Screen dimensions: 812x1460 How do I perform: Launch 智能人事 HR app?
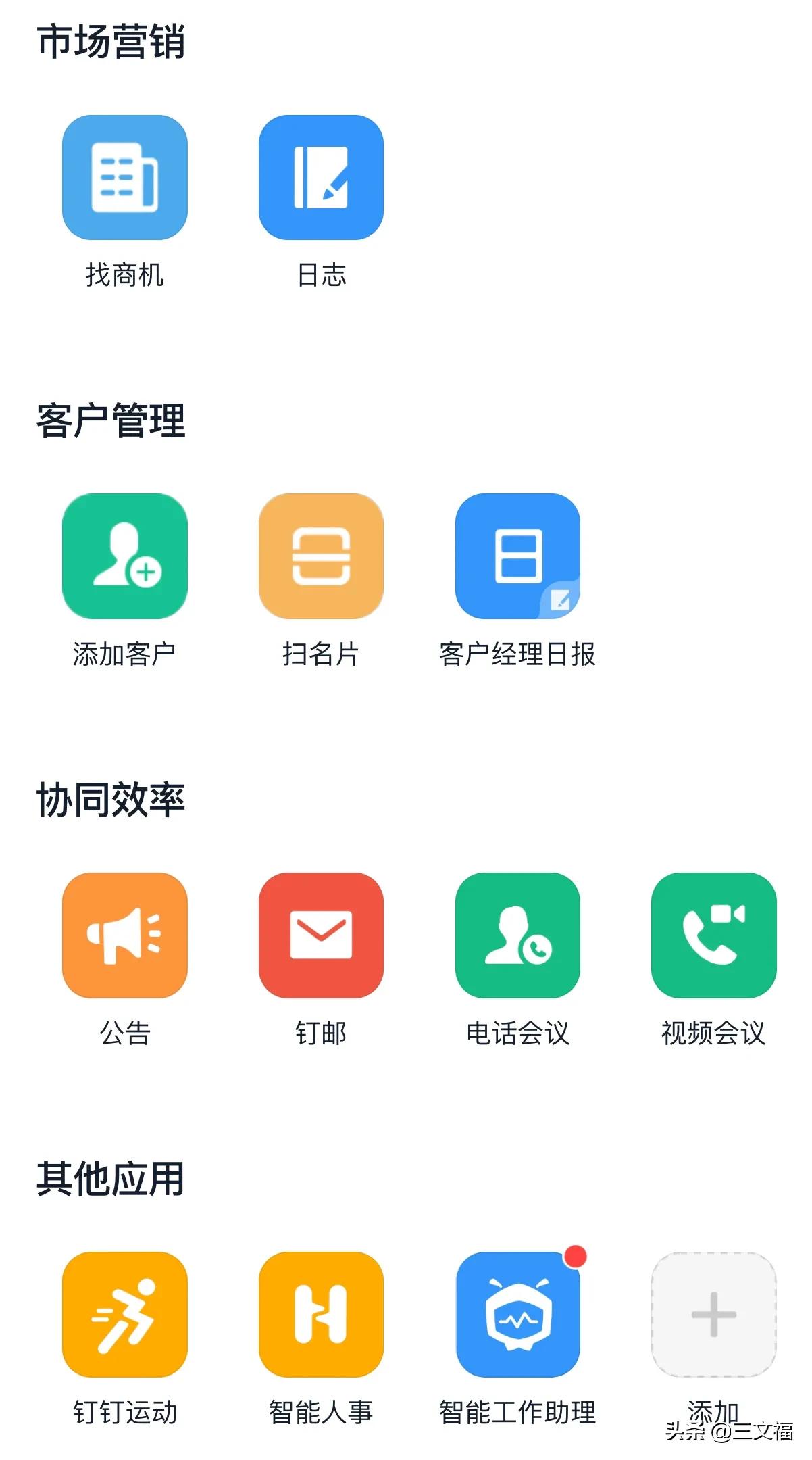click(321, 1315)
